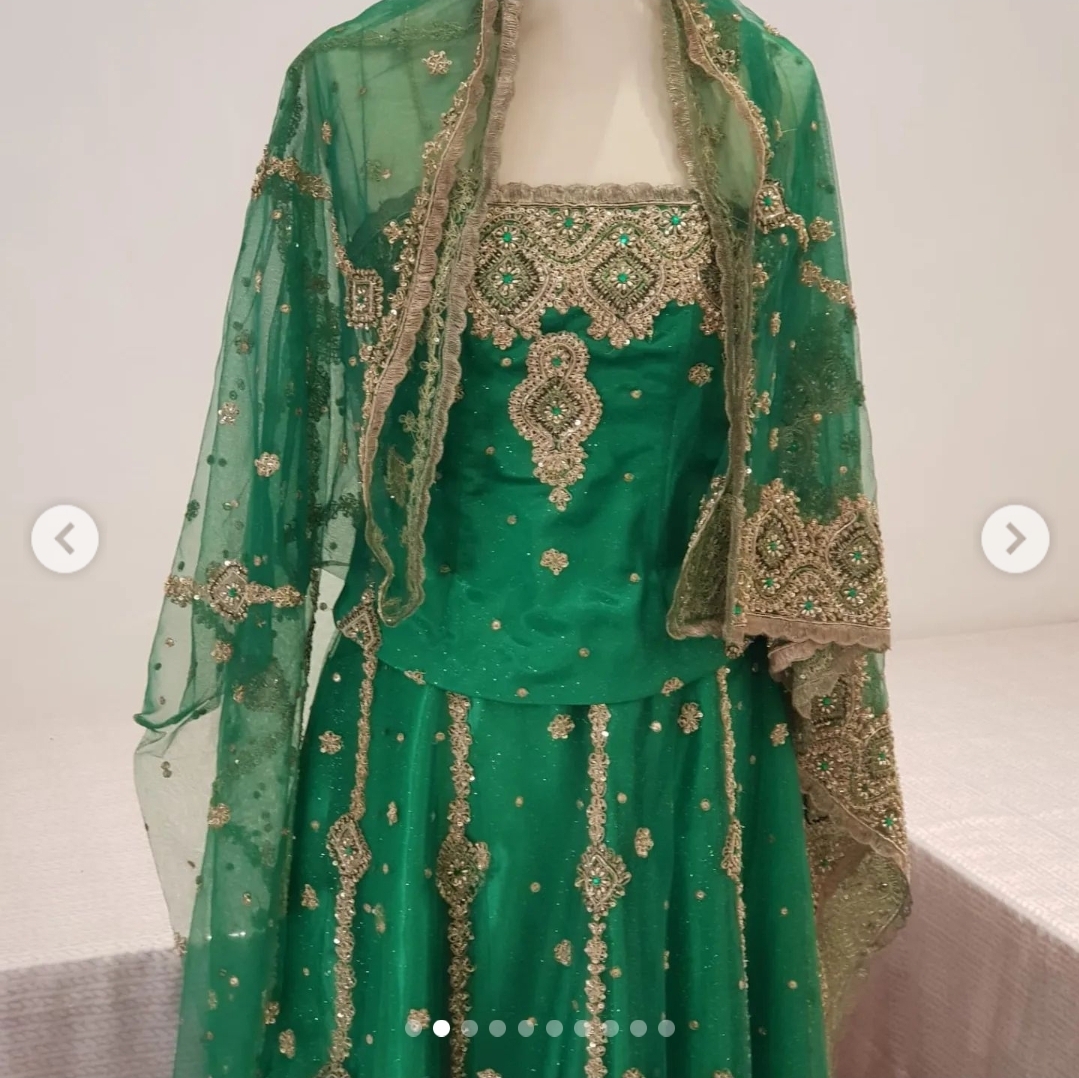Jump to the last carousel dot
This screenshot has width=1079, height=1078.
pyautogui.click(x=666, y=1028)
